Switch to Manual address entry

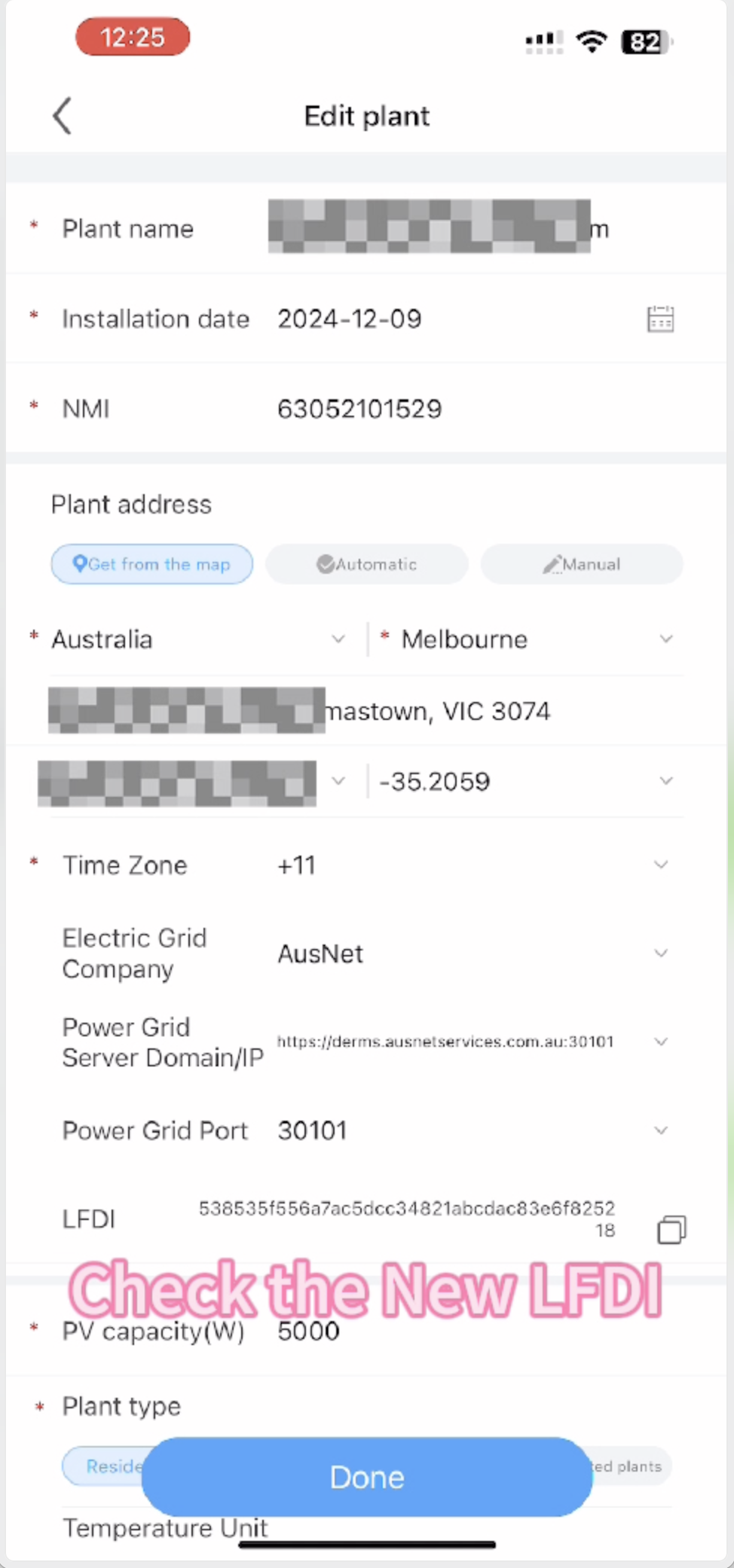[x=582, y=564]
